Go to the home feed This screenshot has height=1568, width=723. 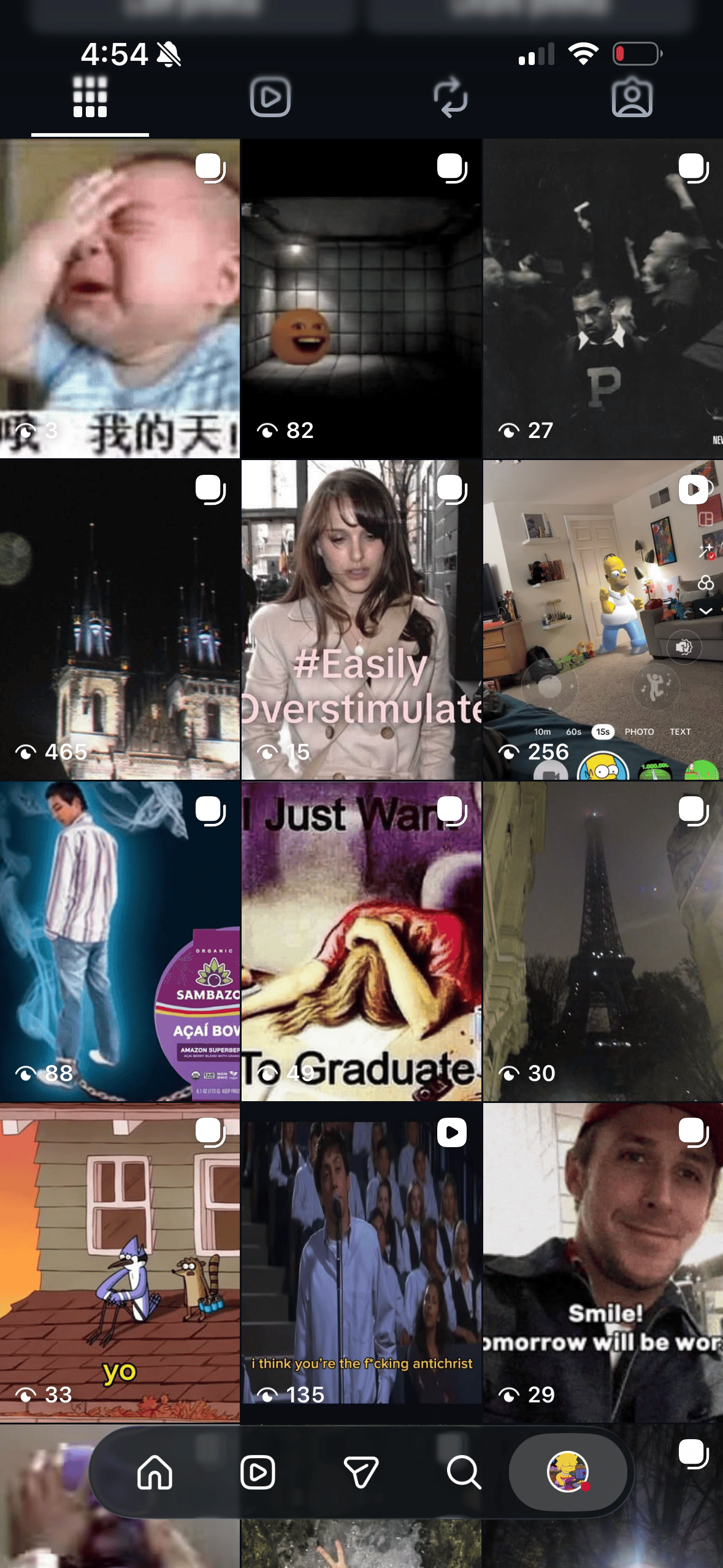pyautogui.click(x=155, y=1472)
